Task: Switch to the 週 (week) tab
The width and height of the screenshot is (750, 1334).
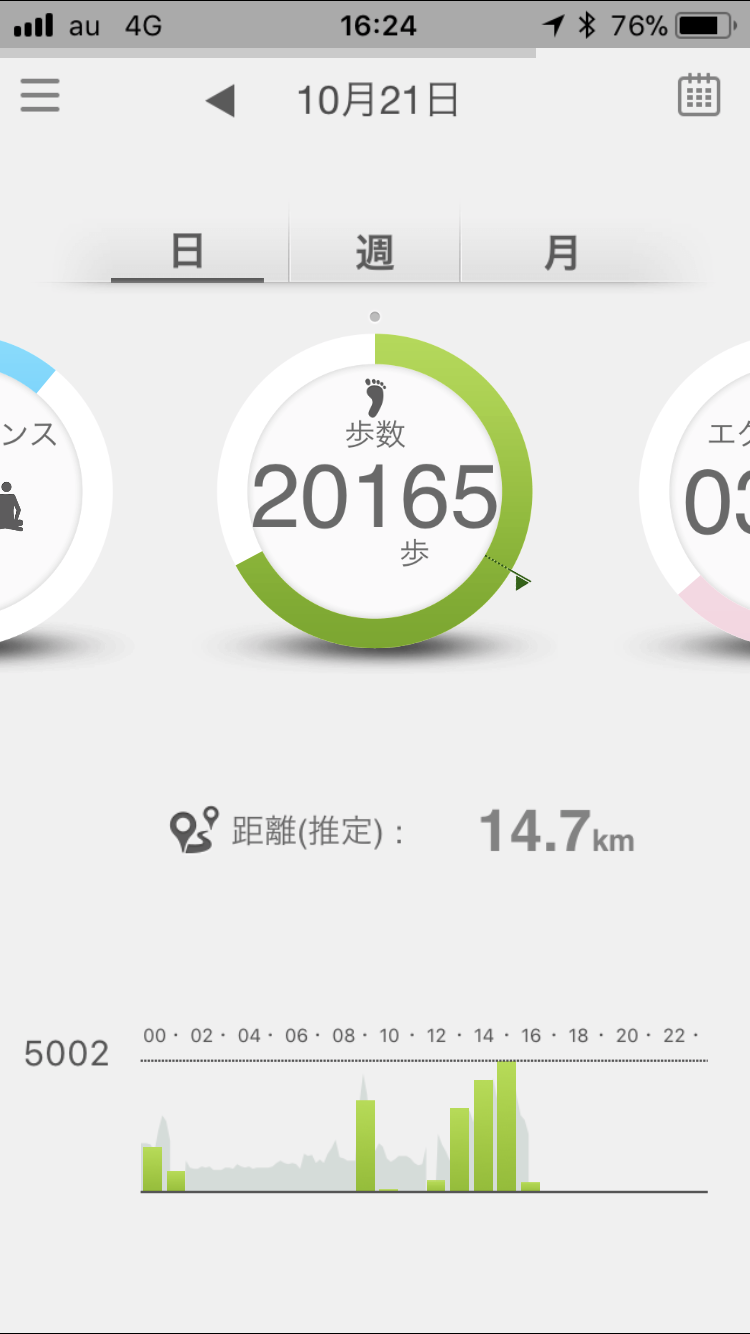Action: 375,252
